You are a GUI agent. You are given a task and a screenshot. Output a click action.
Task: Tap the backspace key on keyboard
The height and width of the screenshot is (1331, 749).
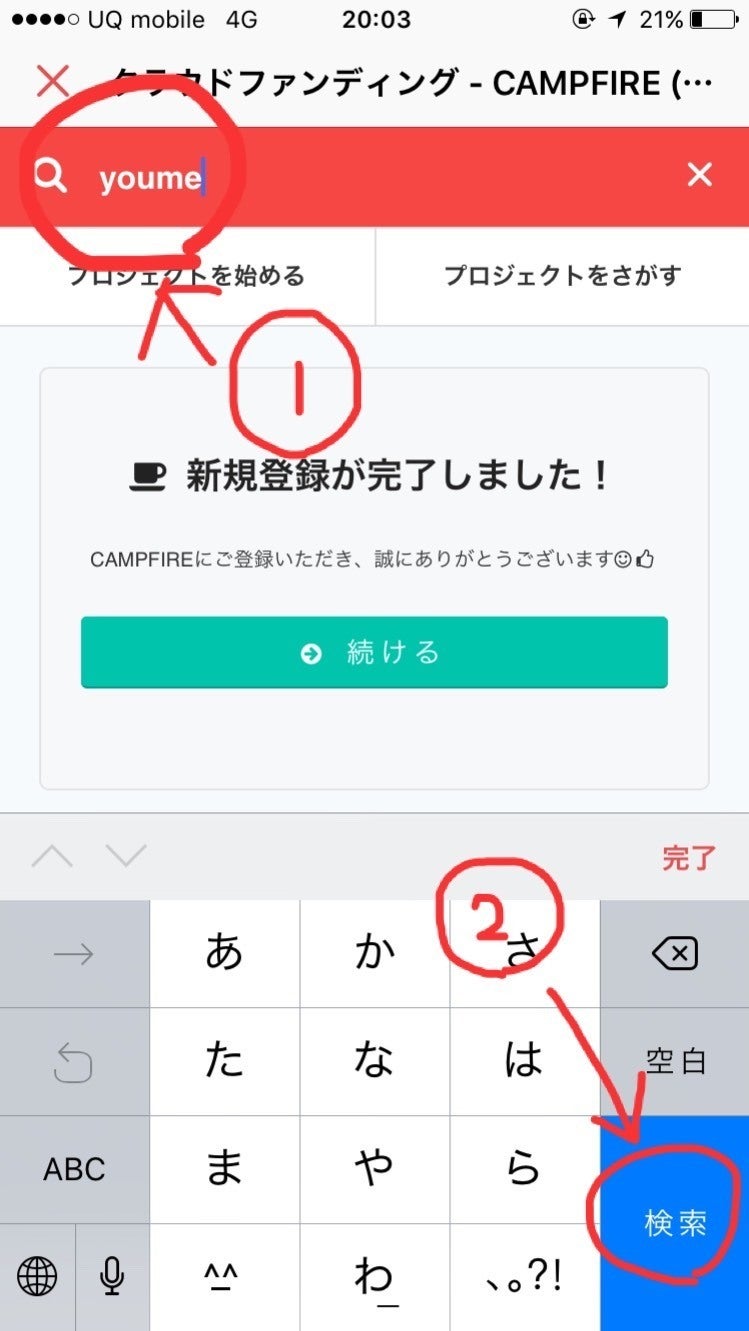point(675,956)
